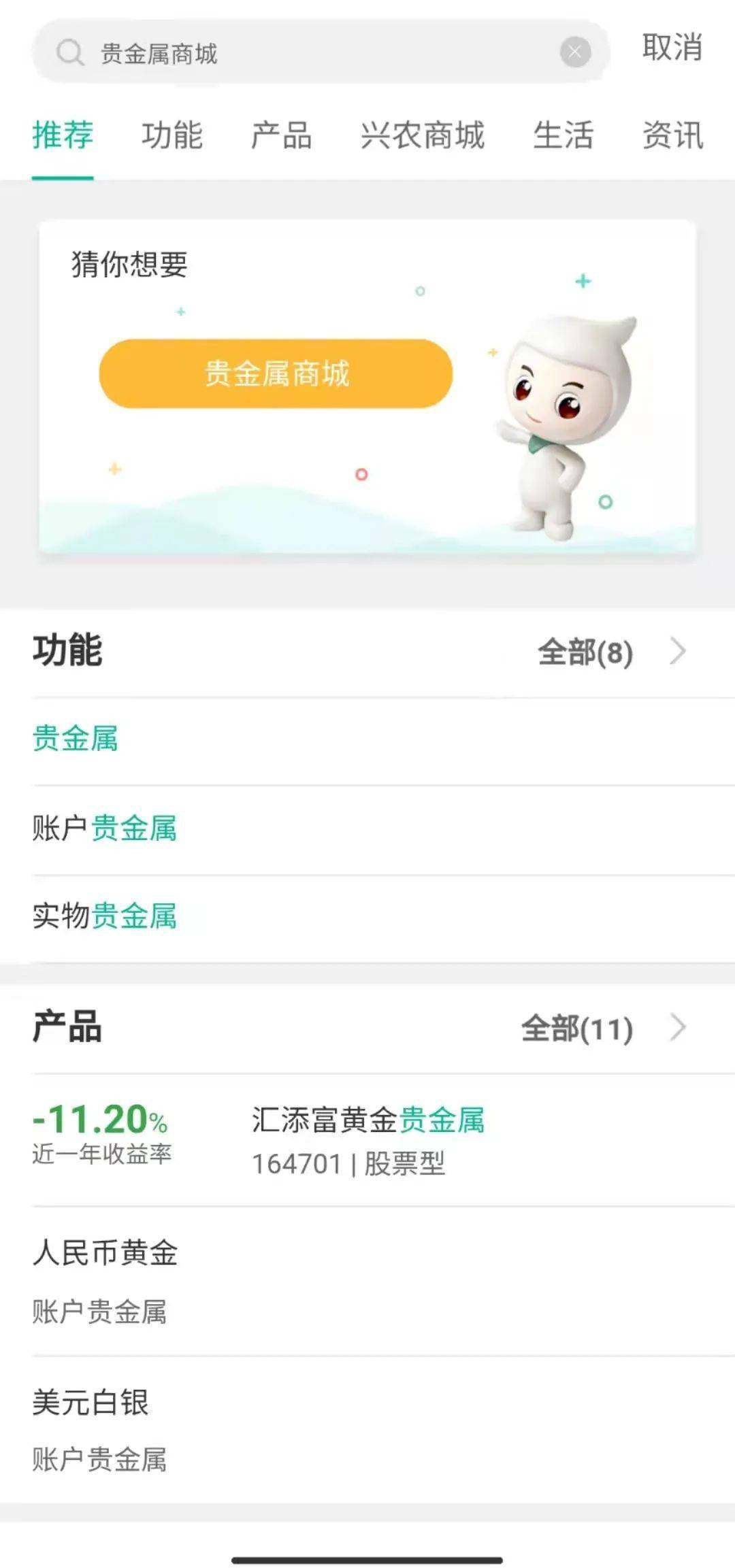Open the 兴农商城 tab
The image size is (735, 1568).
(422, 135)
